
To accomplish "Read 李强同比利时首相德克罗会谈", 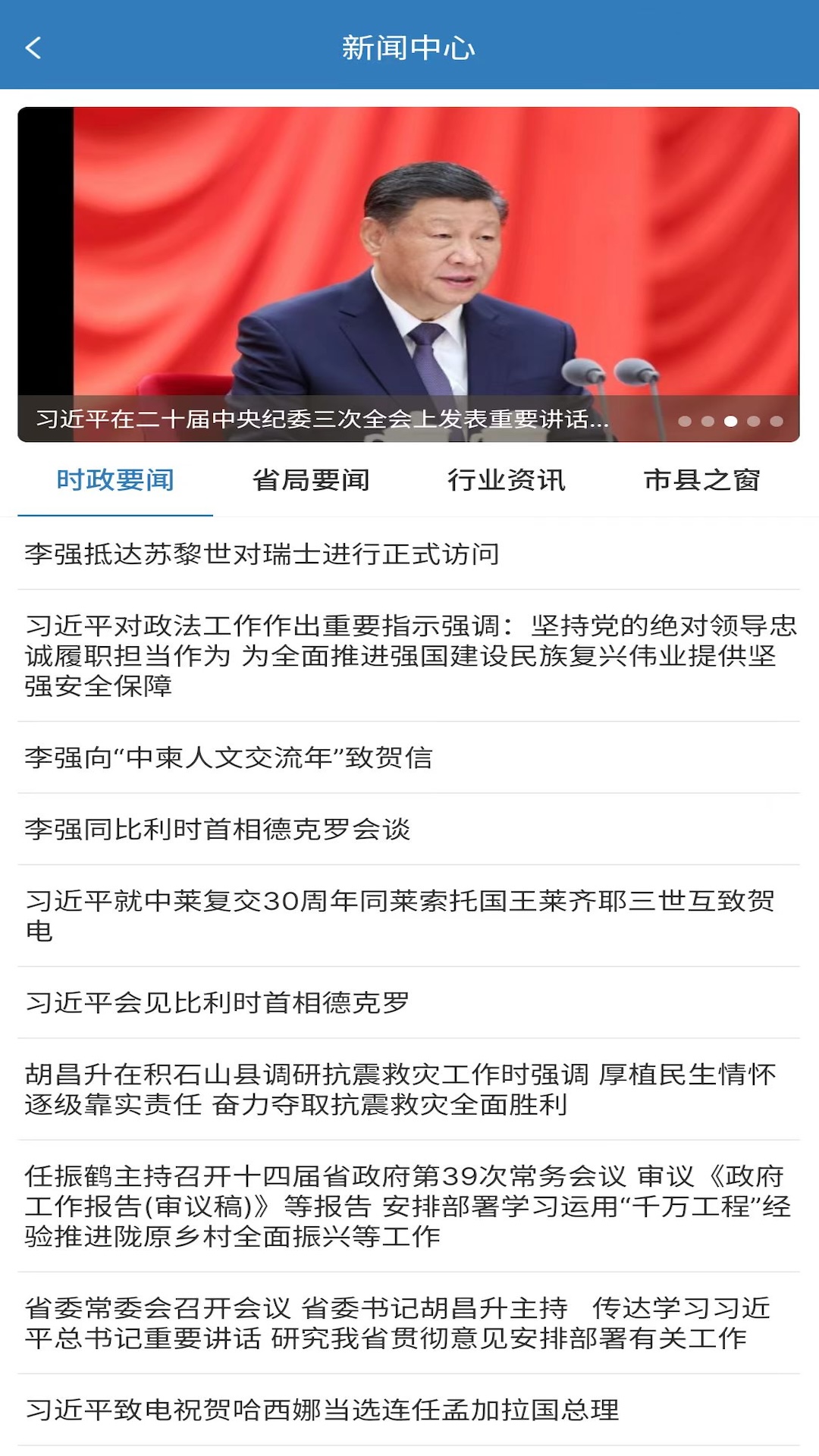I will pyautogui.click(x=409, y=829).
